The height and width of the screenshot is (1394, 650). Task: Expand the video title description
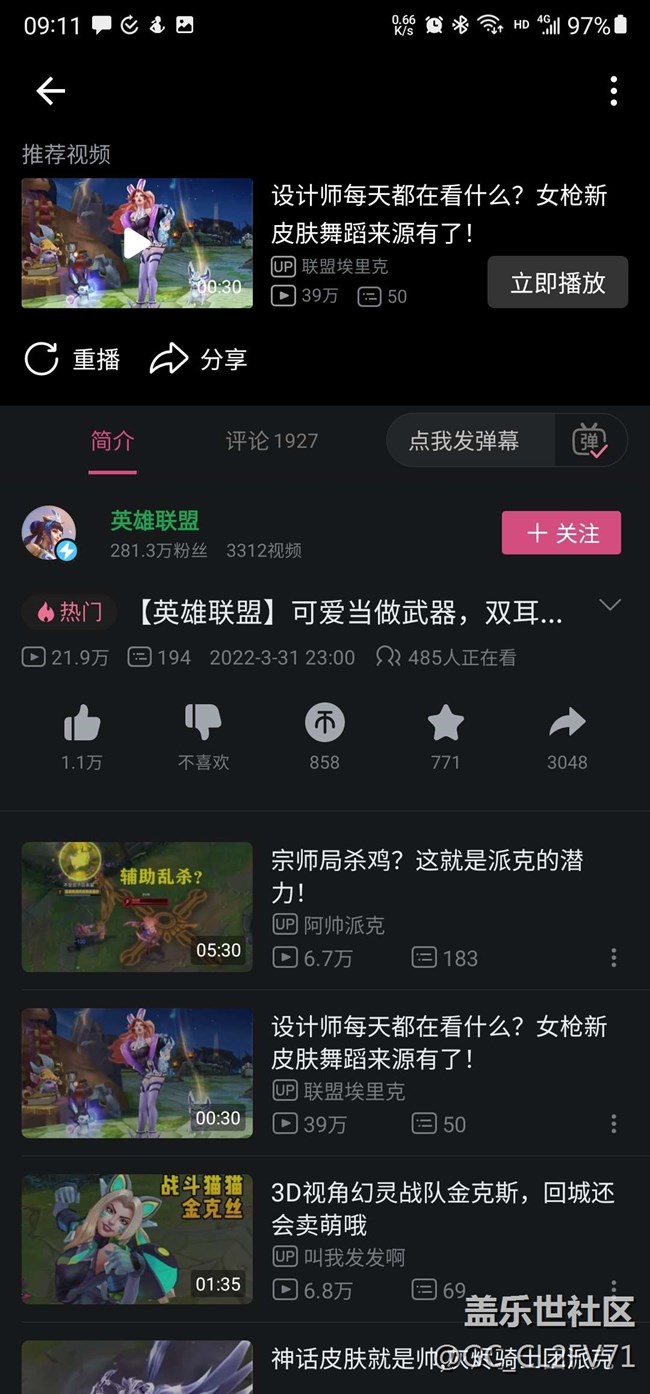pyautogui.click(x=609, y=605)
